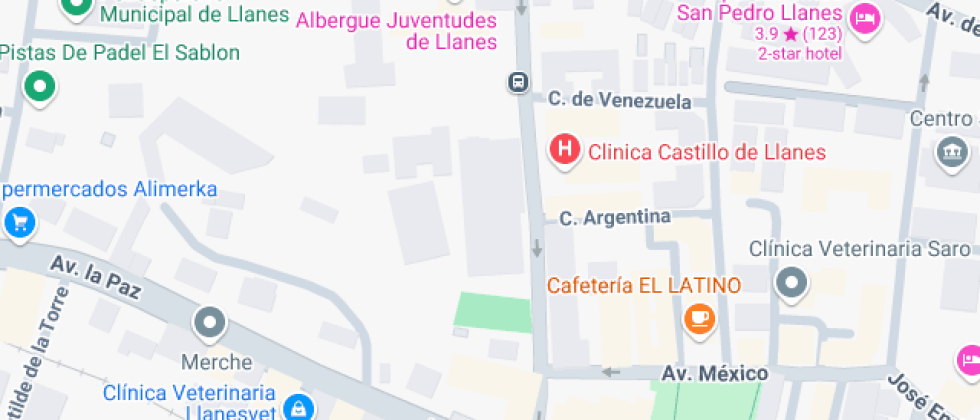Open the bus stop near C. de Venezuela
Viewport: 980px width, 420px height.
(518, 82)
